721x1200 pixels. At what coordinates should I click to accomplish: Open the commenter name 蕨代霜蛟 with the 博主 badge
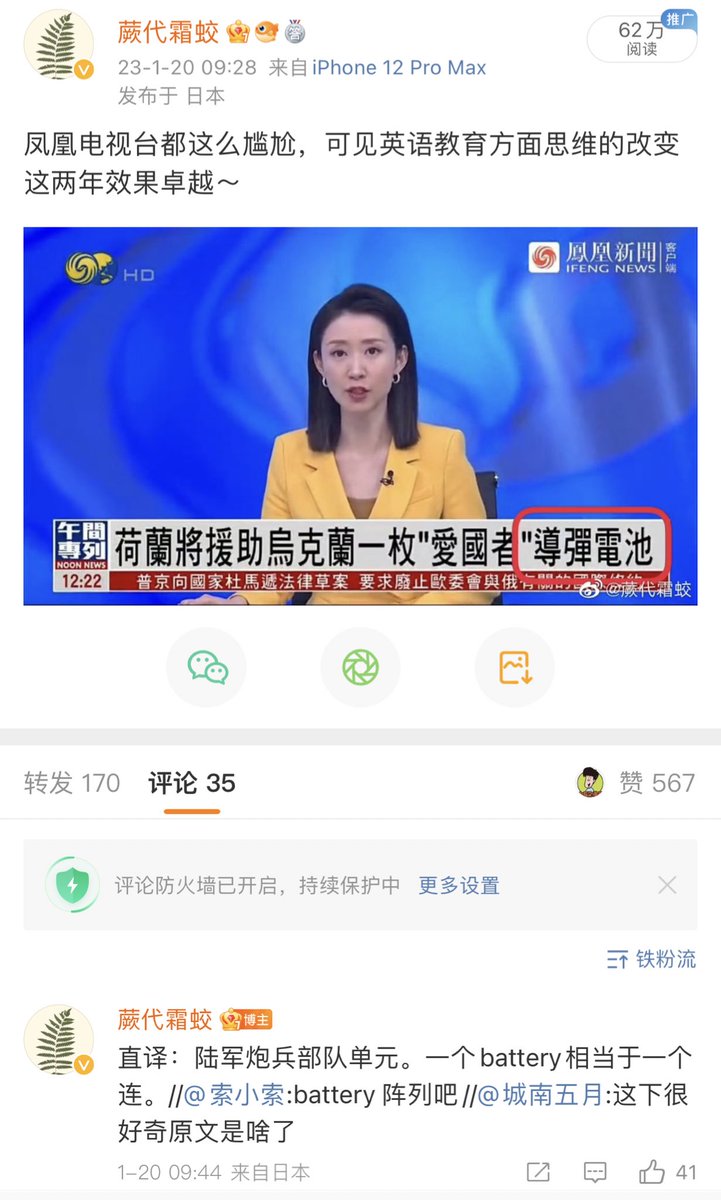(165, 1019)
